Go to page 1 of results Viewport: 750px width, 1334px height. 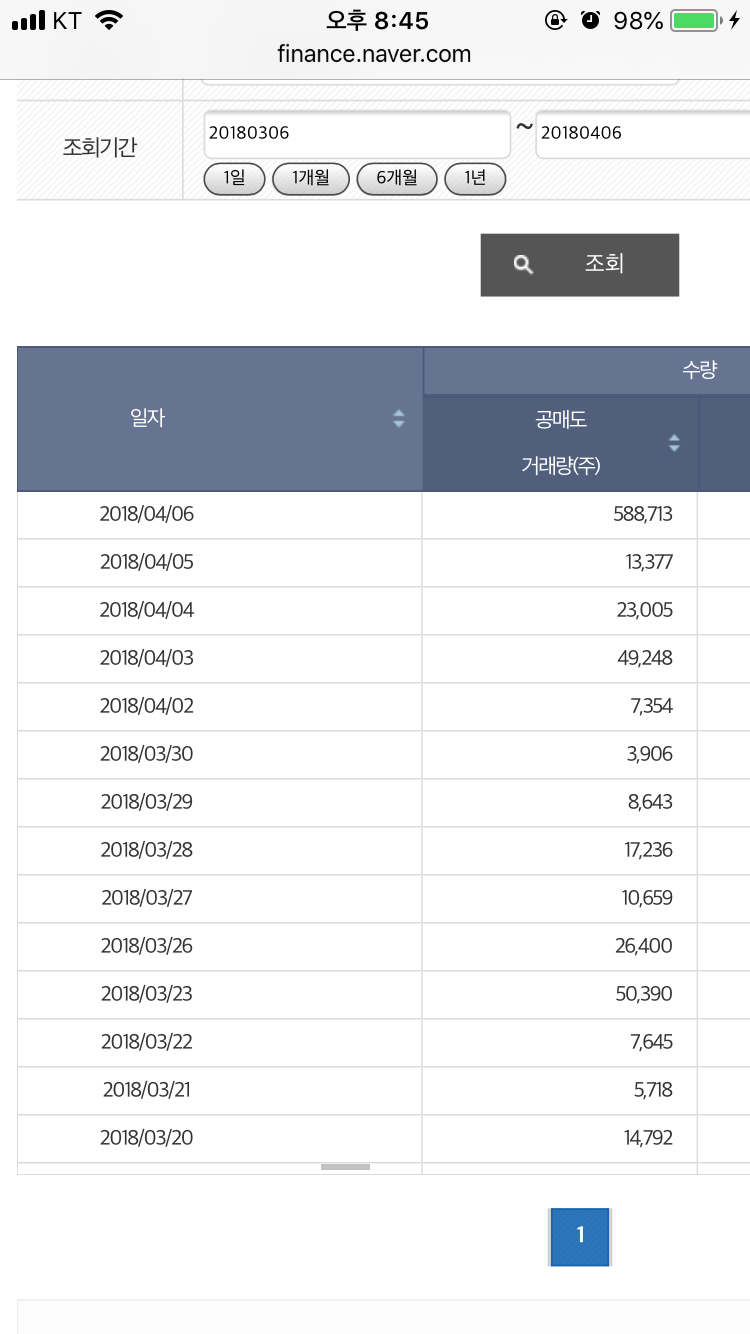pos(580,1236)
